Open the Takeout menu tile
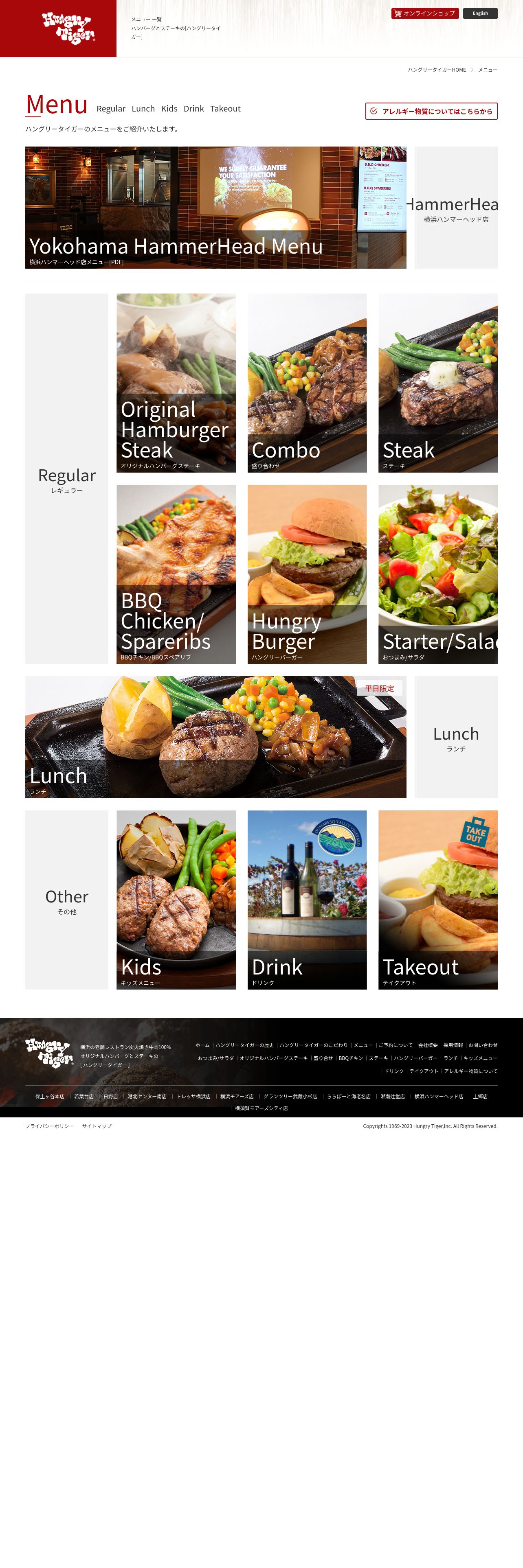Viewport: 523px width, 1568px height. 438,900
